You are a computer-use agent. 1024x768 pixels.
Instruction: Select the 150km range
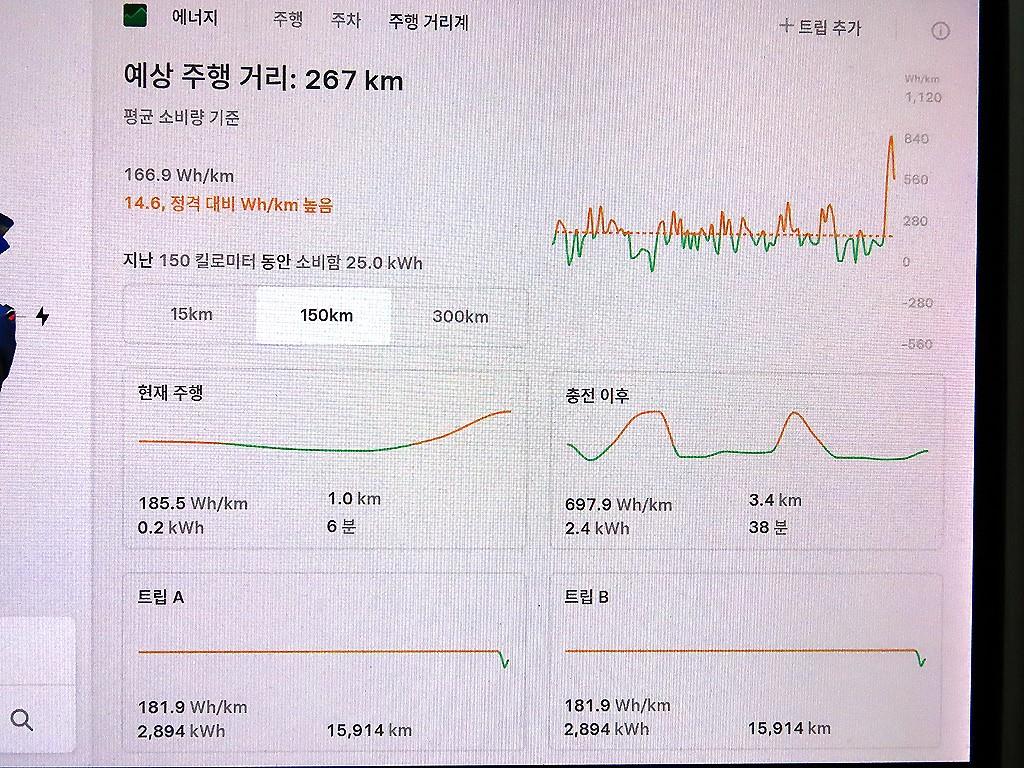pyautogui.click(x=326, y=315)
